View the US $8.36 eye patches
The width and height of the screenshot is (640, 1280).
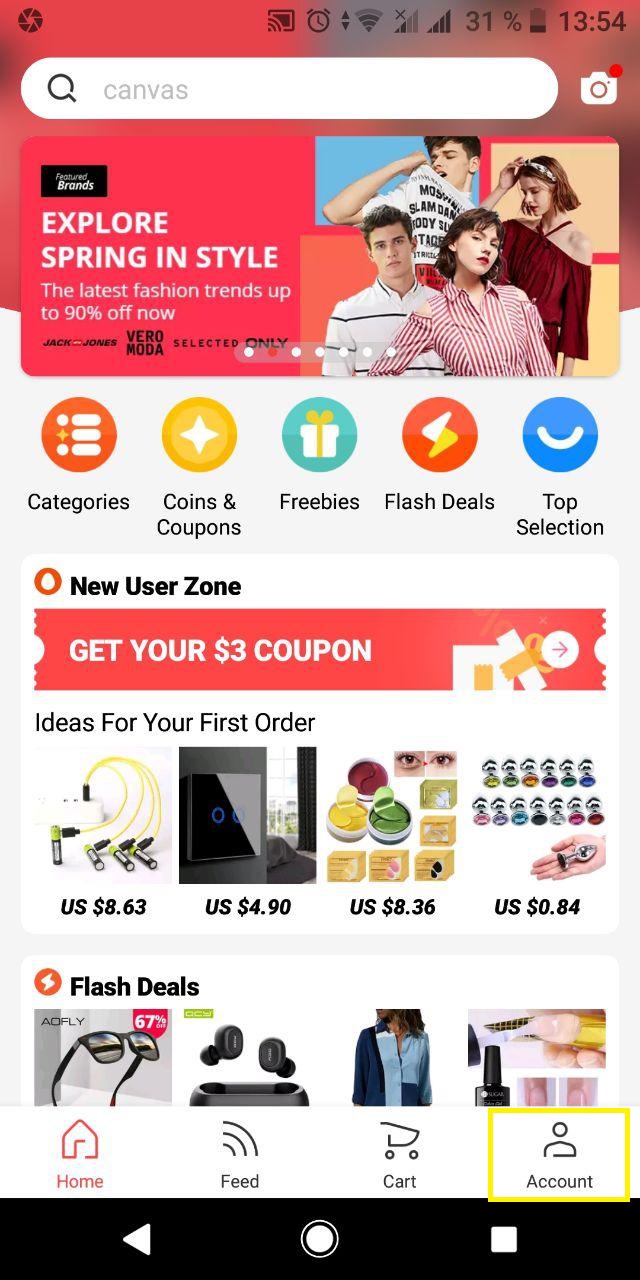[392, 815]
